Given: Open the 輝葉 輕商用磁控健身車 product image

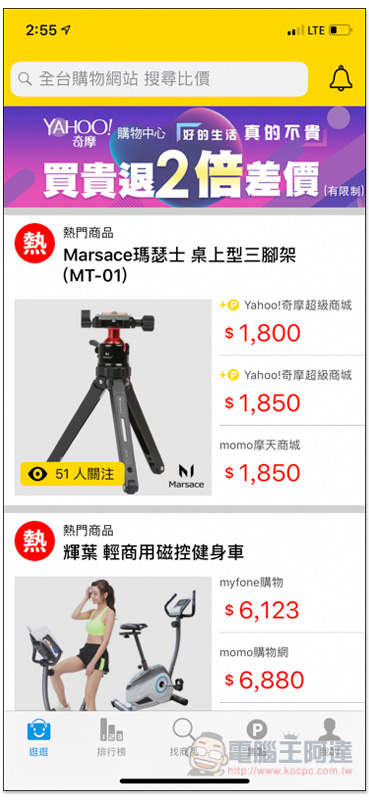Looking at the screenshot, I should point(113,644).
